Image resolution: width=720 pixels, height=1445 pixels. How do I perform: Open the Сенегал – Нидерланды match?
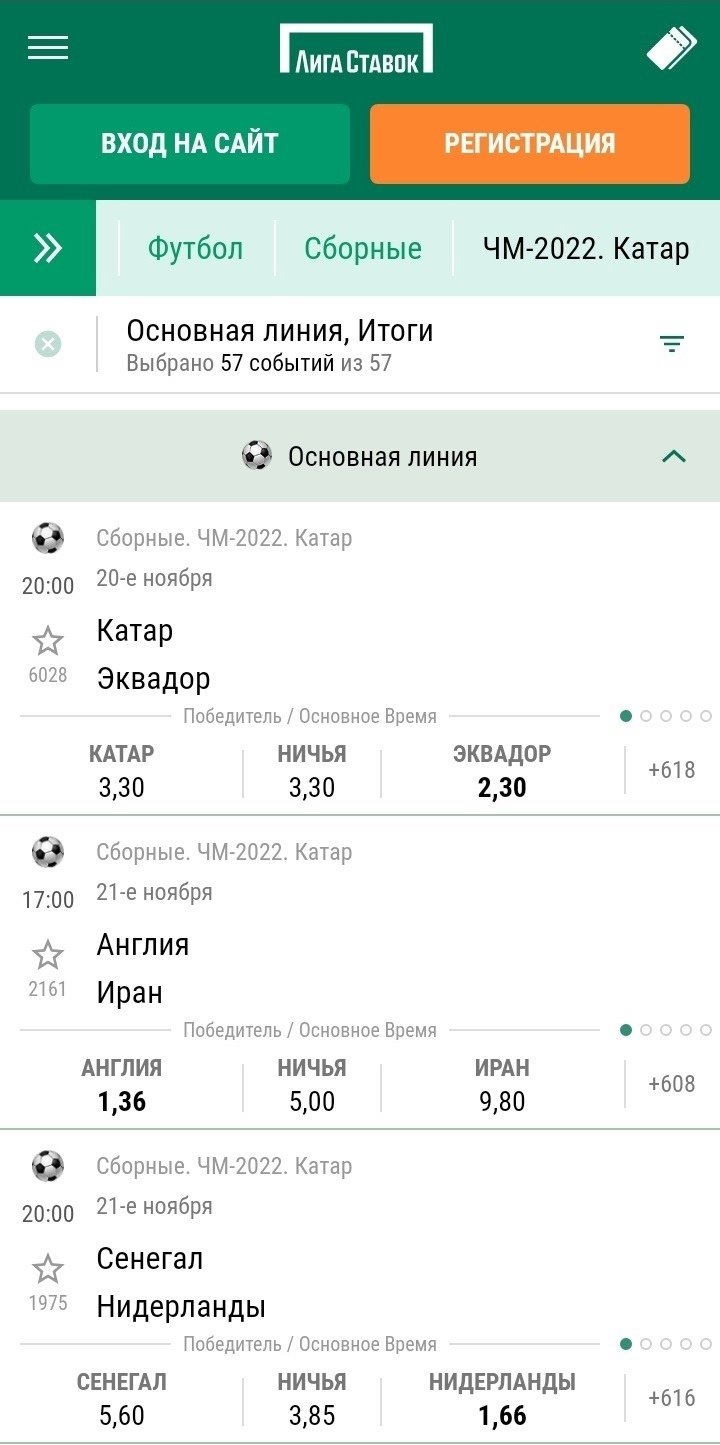click(x=180, y=1283)
